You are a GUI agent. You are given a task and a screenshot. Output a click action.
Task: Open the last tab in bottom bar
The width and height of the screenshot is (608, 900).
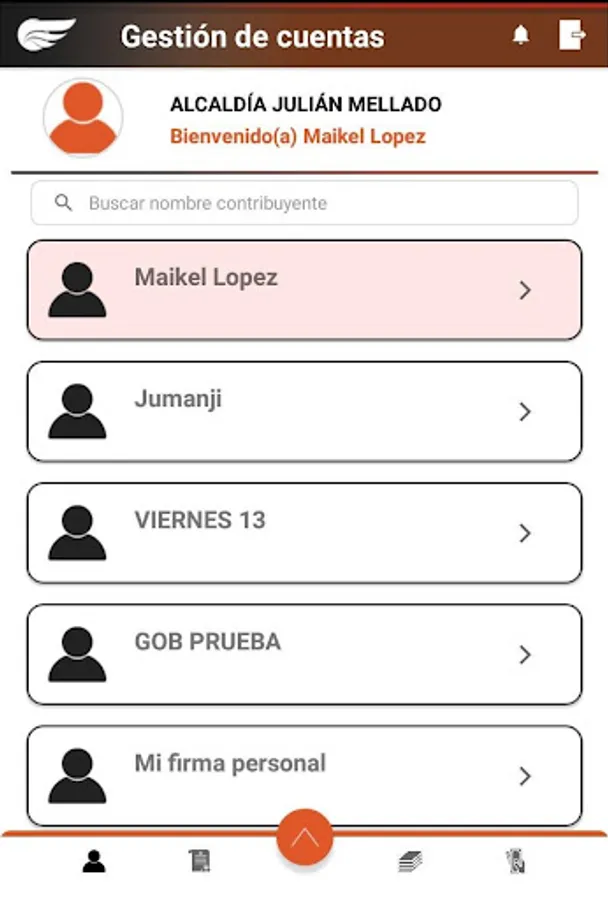515,861
